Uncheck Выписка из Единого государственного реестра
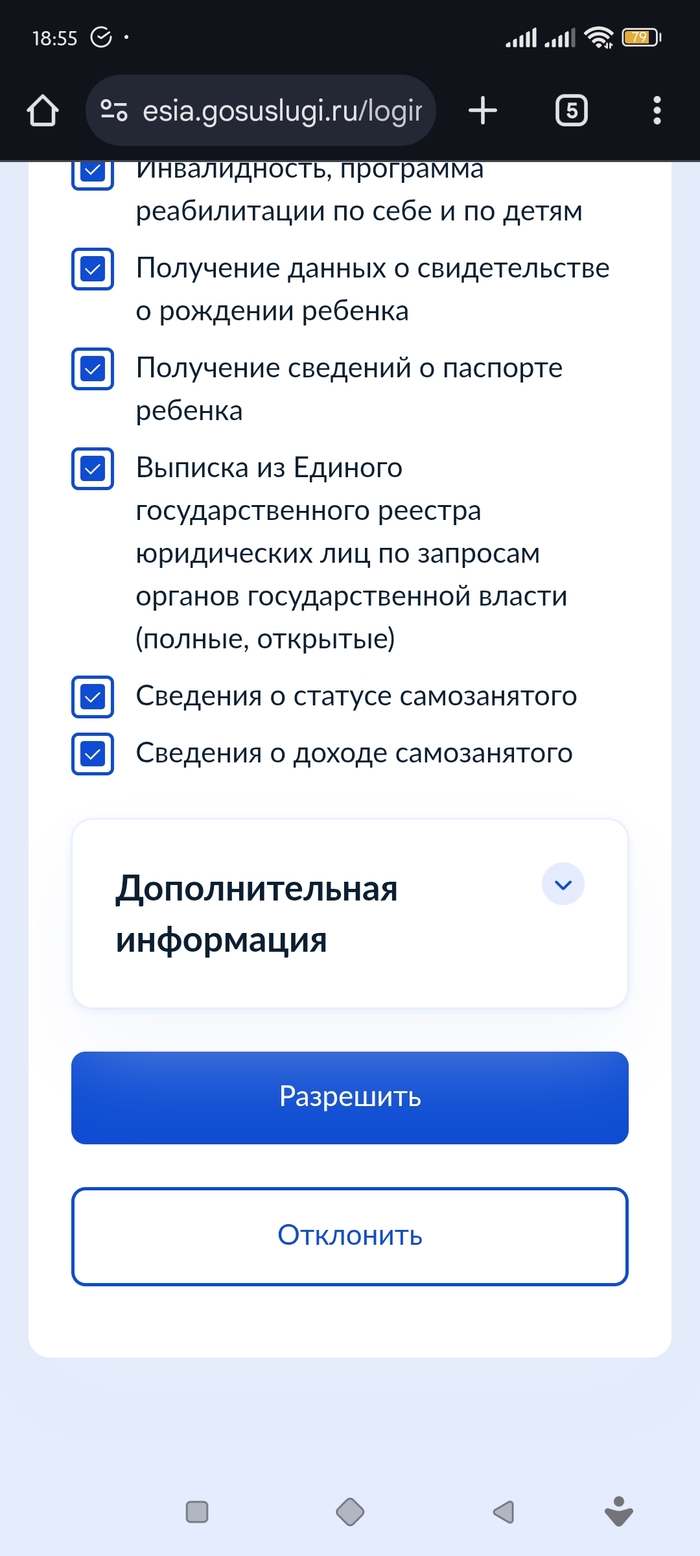700x1556 pixels. click(93, 469)
